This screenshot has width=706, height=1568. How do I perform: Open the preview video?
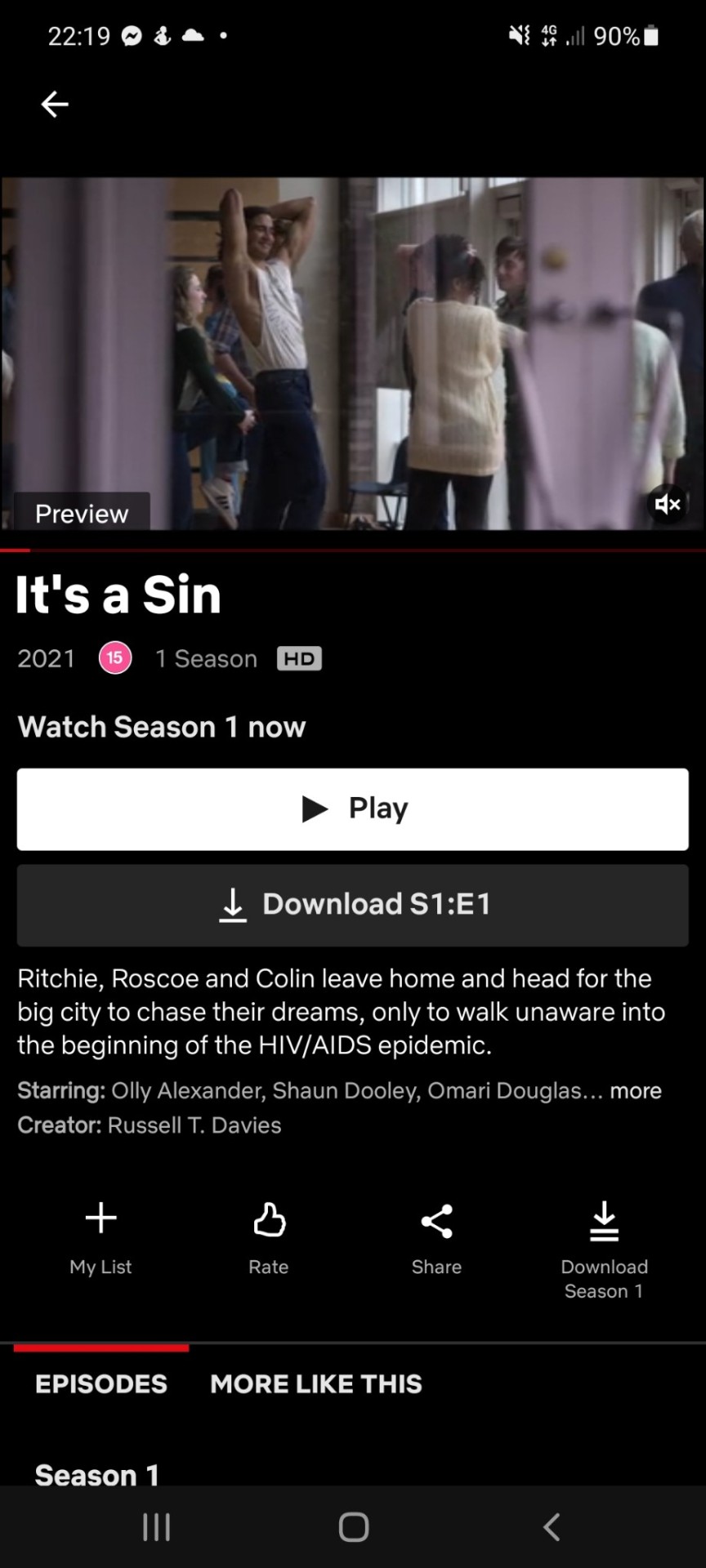coord(352,353)
